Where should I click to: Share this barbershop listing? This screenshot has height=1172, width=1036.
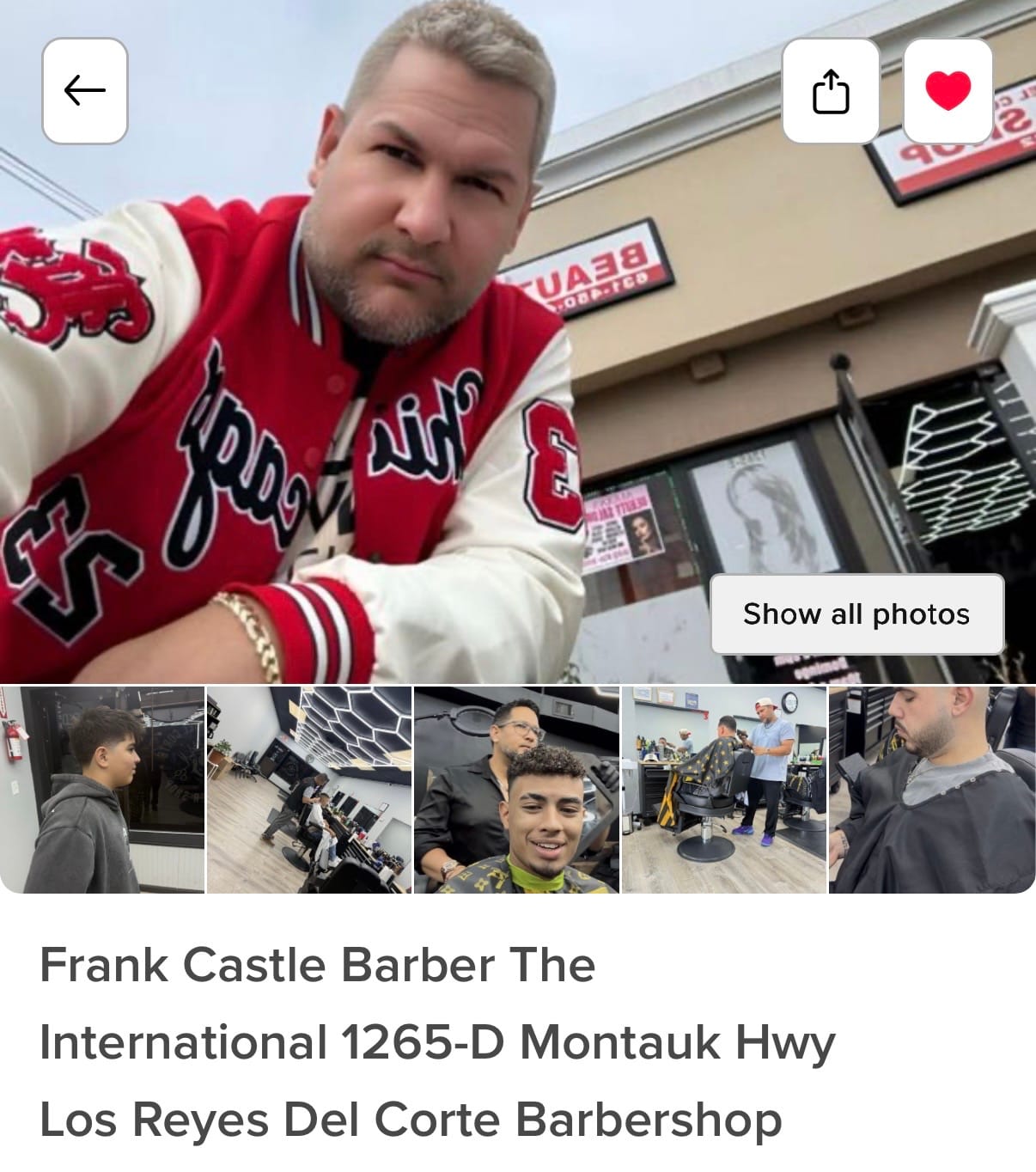click(x=830, y=90)
